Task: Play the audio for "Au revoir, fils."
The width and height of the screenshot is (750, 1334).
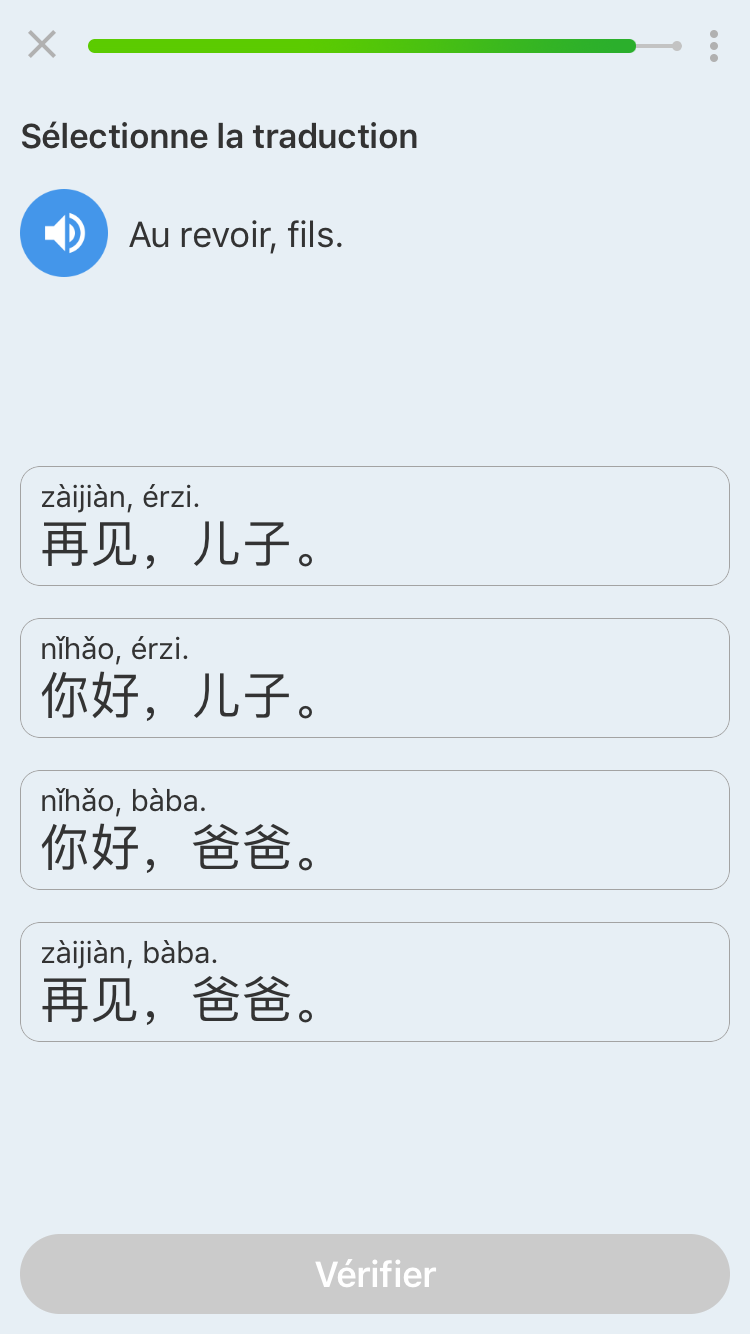Action: (64, 233)
